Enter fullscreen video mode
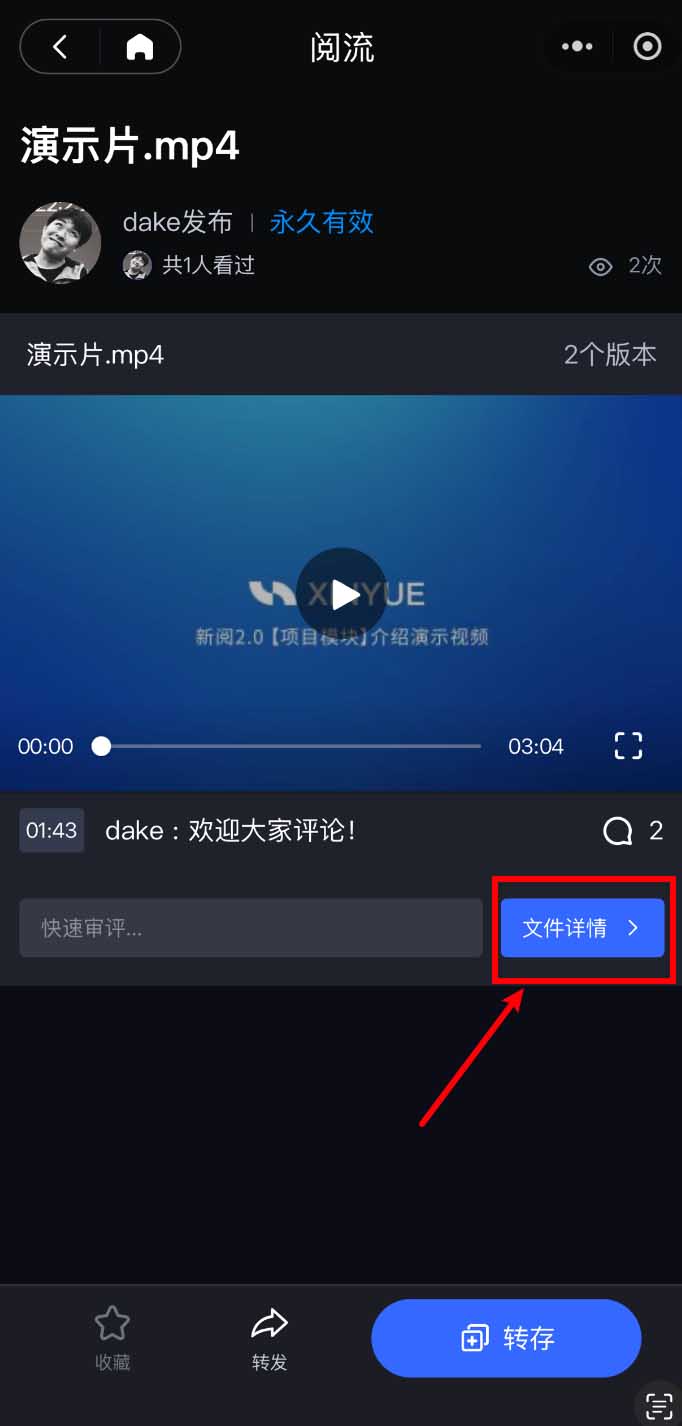Image resolution: width=682 pixels, height=1426 pixels. 628,746
